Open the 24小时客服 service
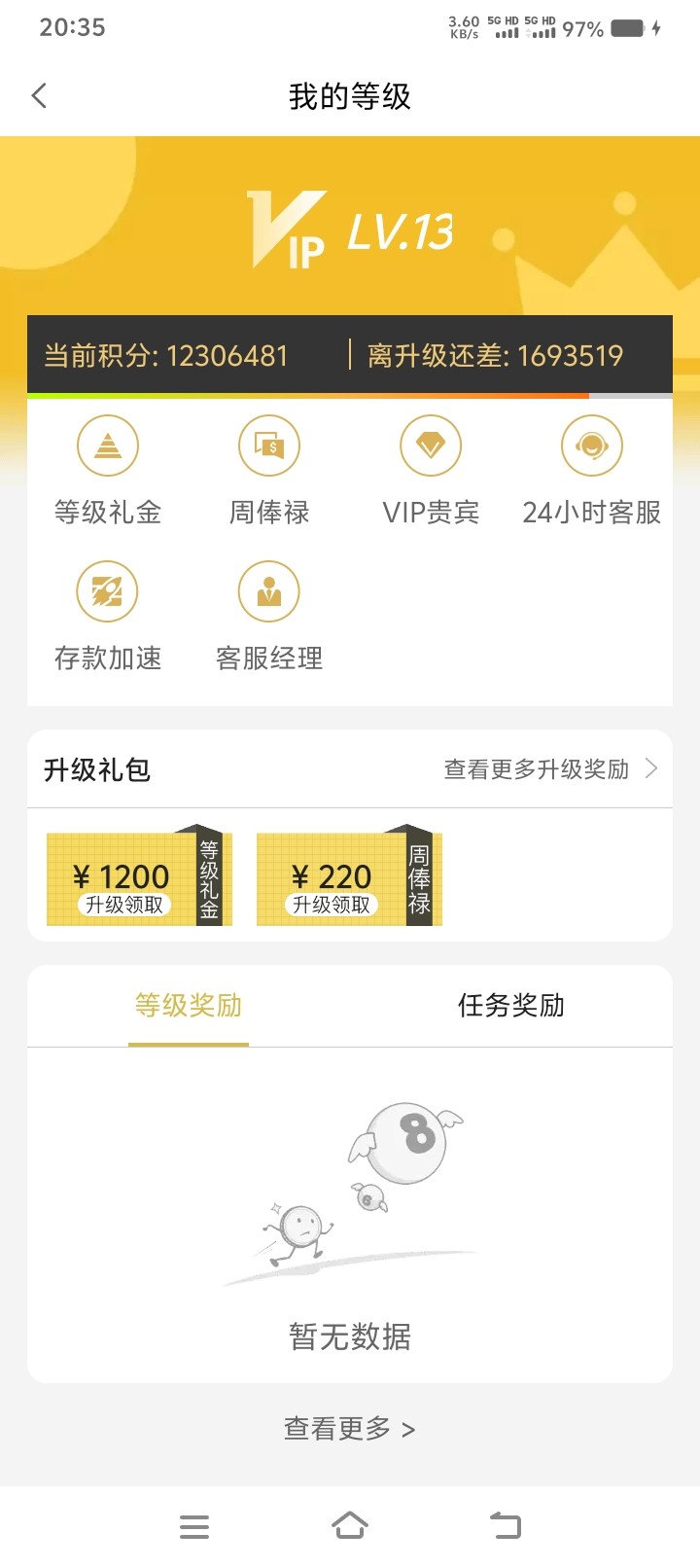This screenshot has height=1568, width=700. (x=591, y=469)
